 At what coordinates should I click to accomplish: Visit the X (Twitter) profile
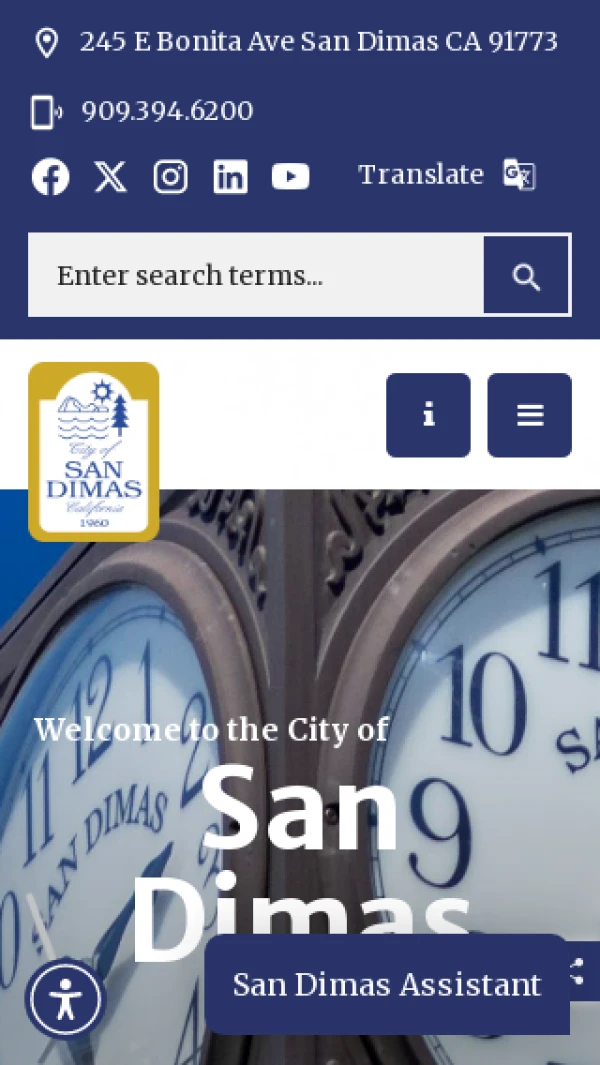click(x=110, y=177)
